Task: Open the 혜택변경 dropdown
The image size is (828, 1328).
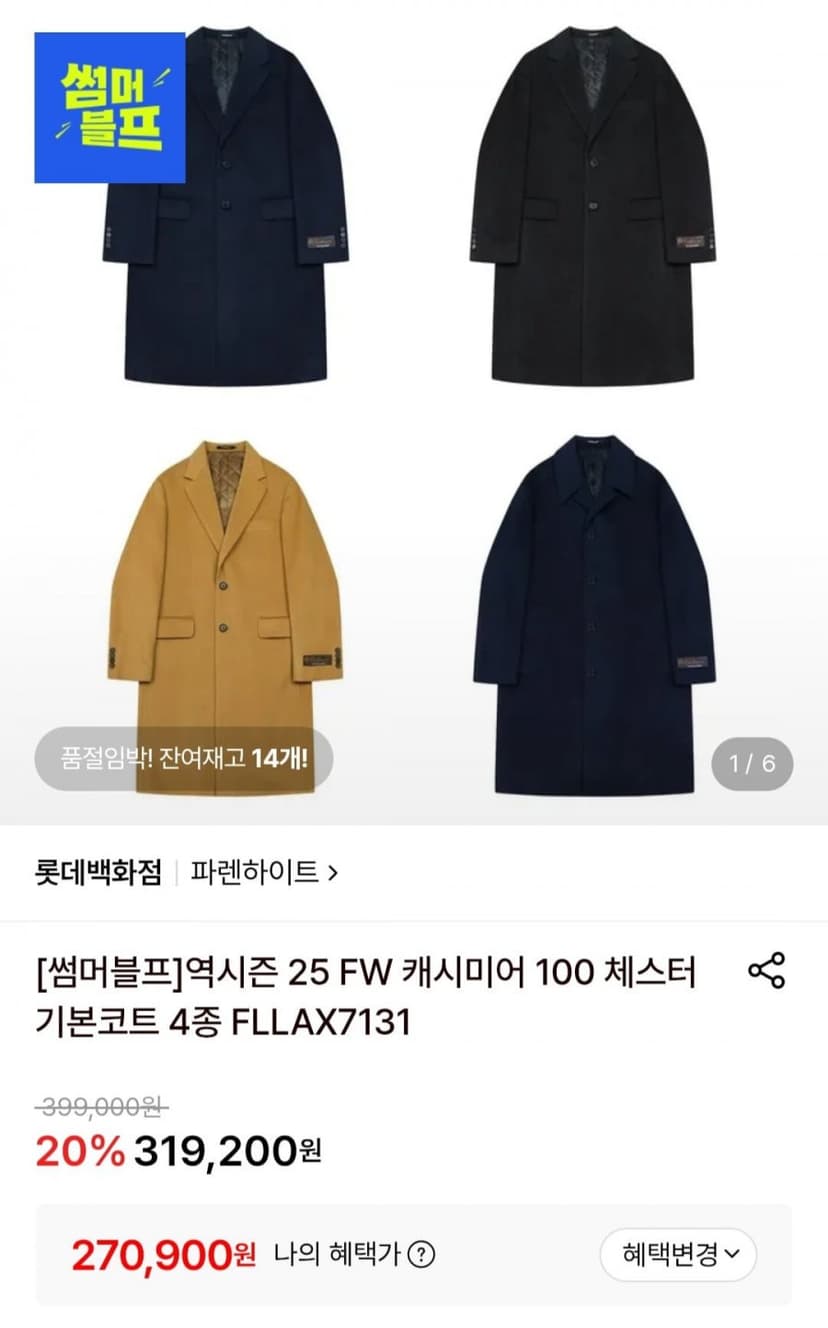Action: (x=678, y=1254)
